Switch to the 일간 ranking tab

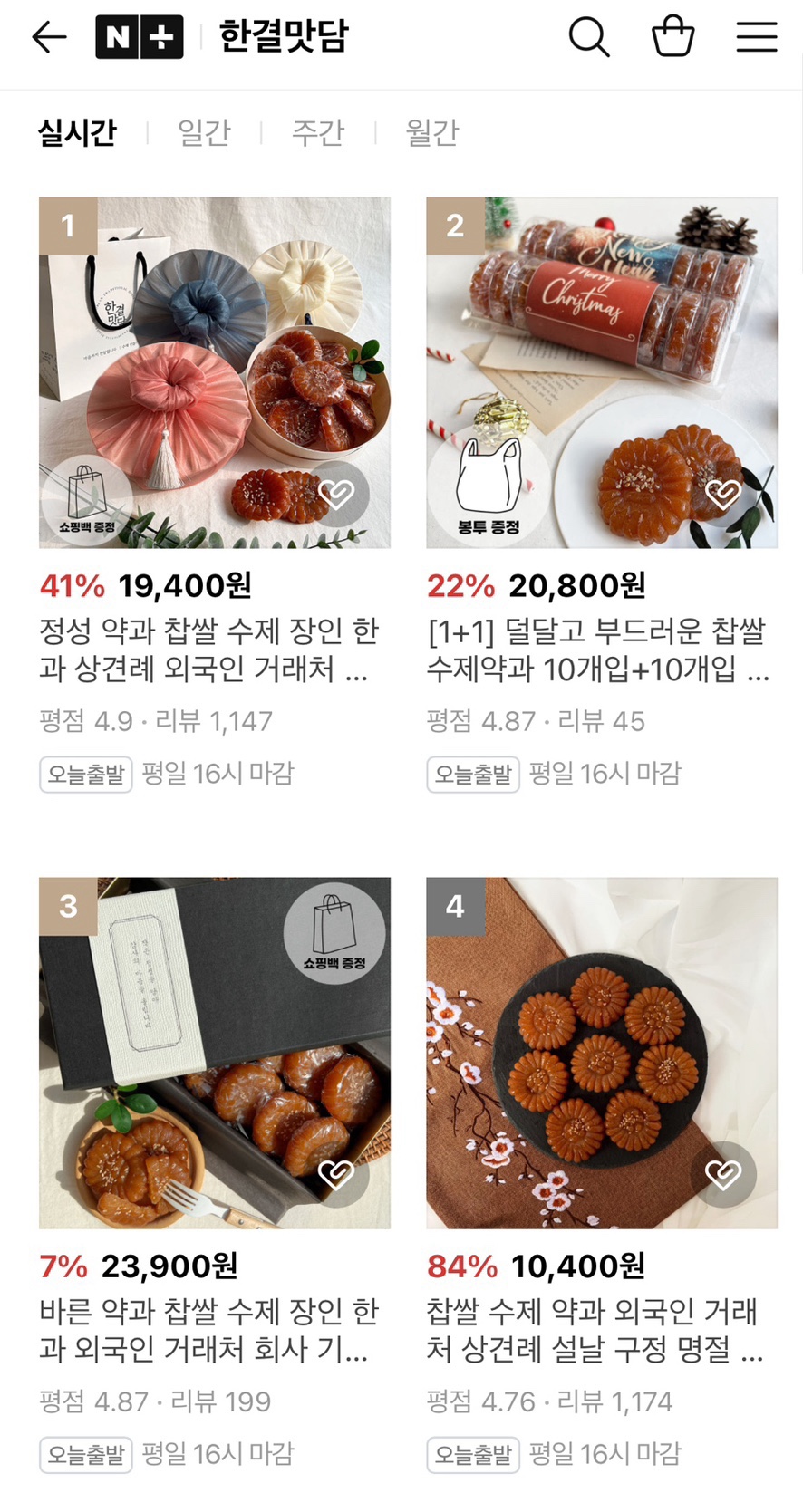pos(204,132)
